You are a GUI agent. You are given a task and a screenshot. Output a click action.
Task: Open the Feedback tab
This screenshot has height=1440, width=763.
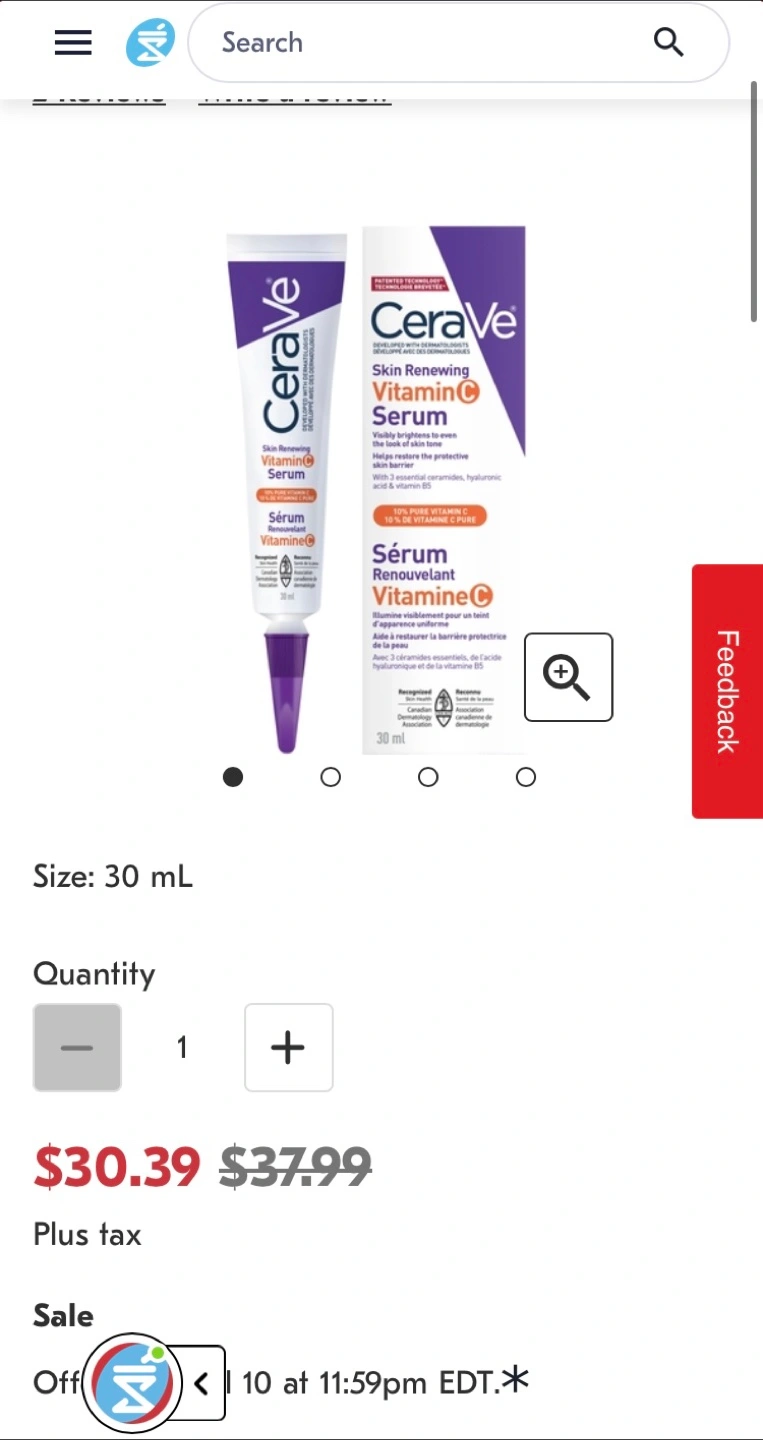tap(727, 691)
